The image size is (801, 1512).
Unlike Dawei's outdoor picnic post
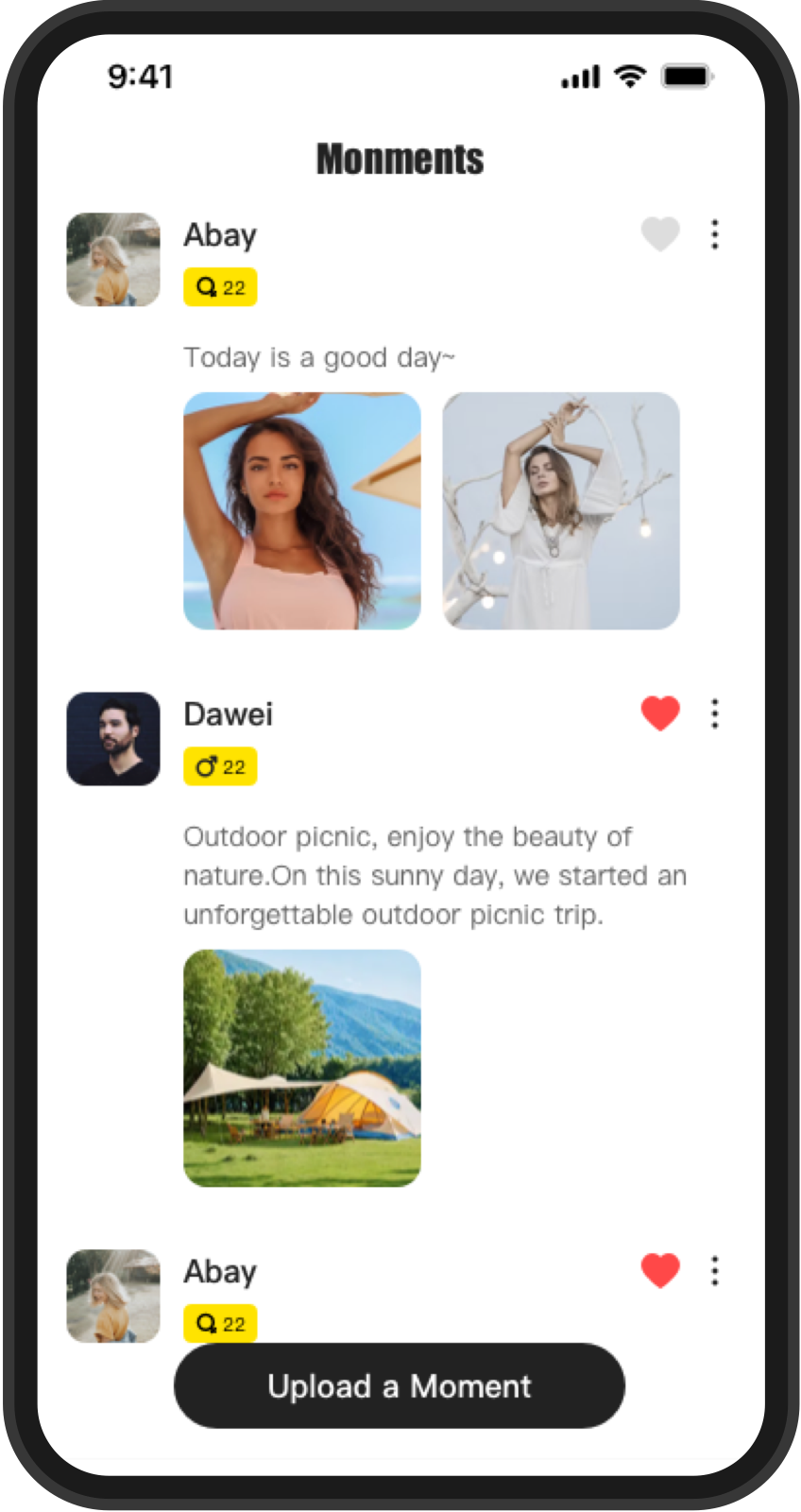pos(660,713)
